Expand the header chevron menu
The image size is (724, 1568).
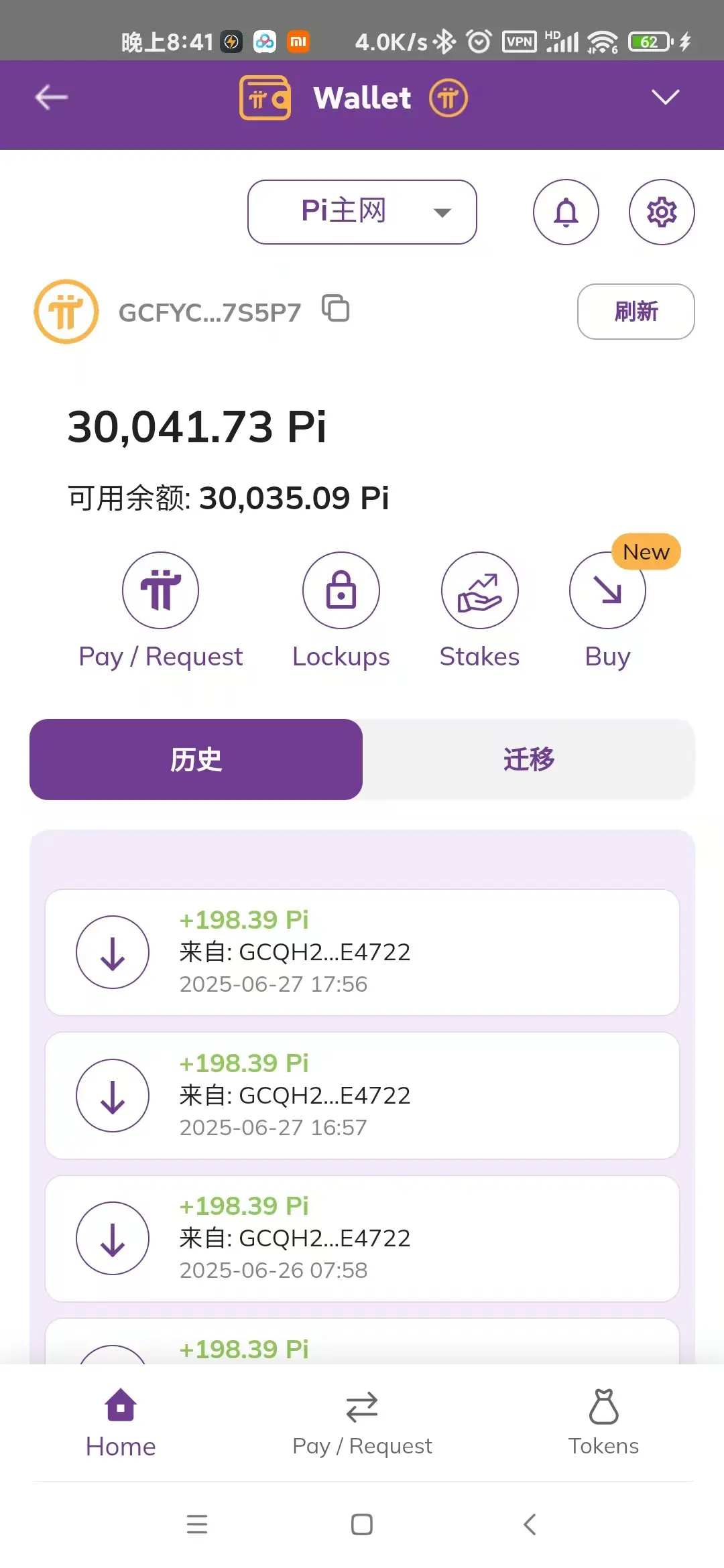pyautogui.click(x=665, y=97)
